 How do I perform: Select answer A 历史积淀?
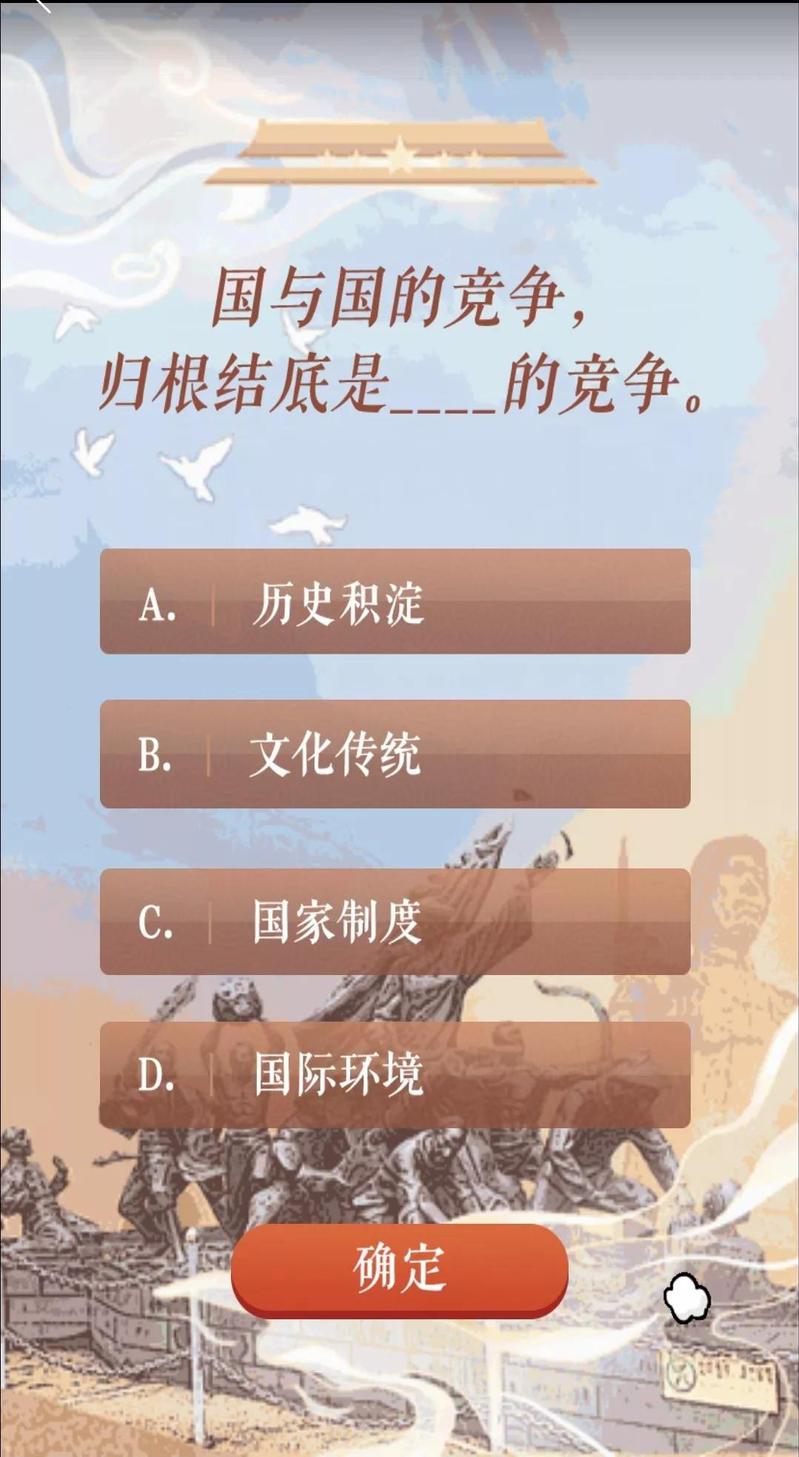(x=394, y=602)
